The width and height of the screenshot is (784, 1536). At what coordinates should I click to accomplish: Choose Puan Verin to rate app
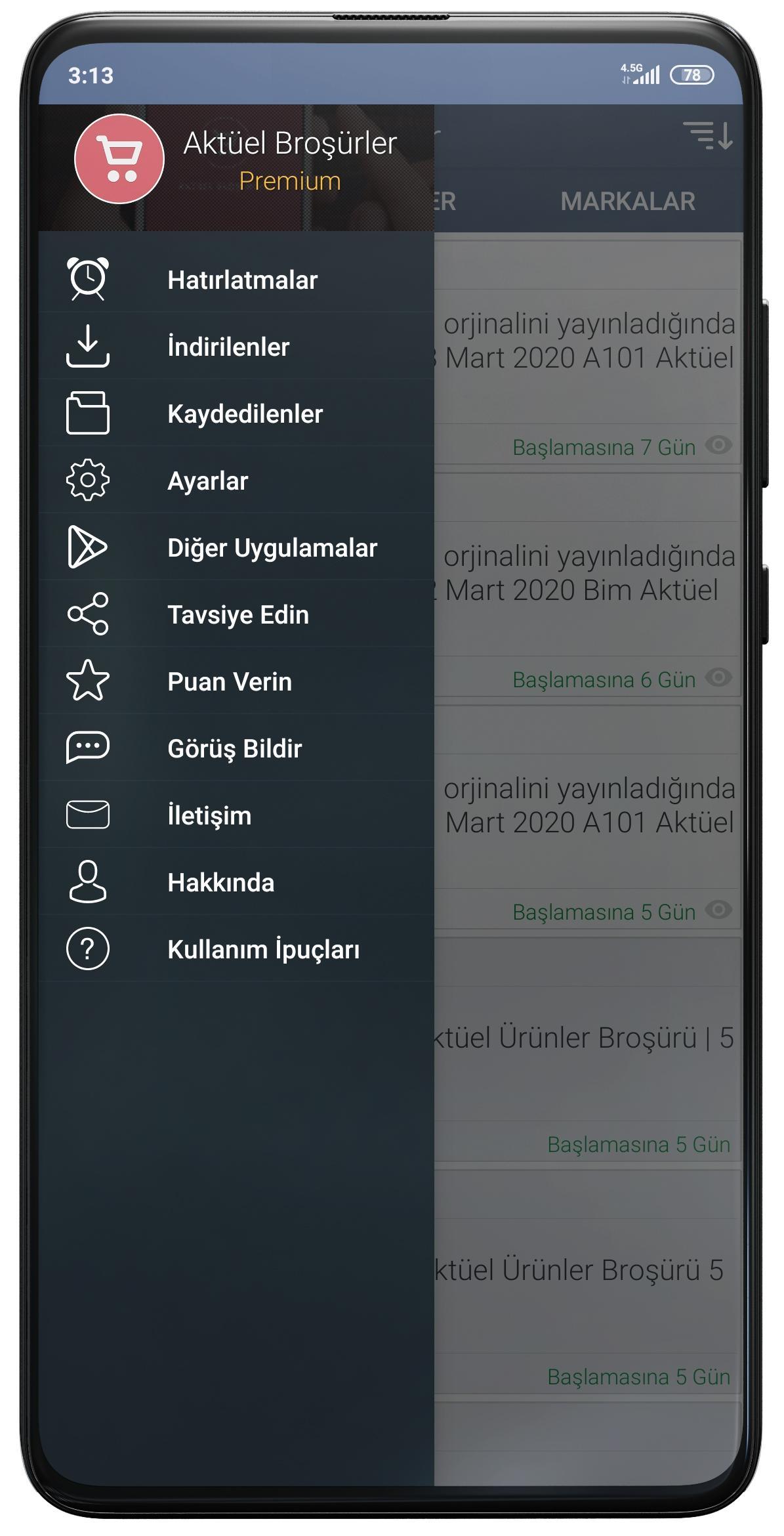(x=229, y=682)
